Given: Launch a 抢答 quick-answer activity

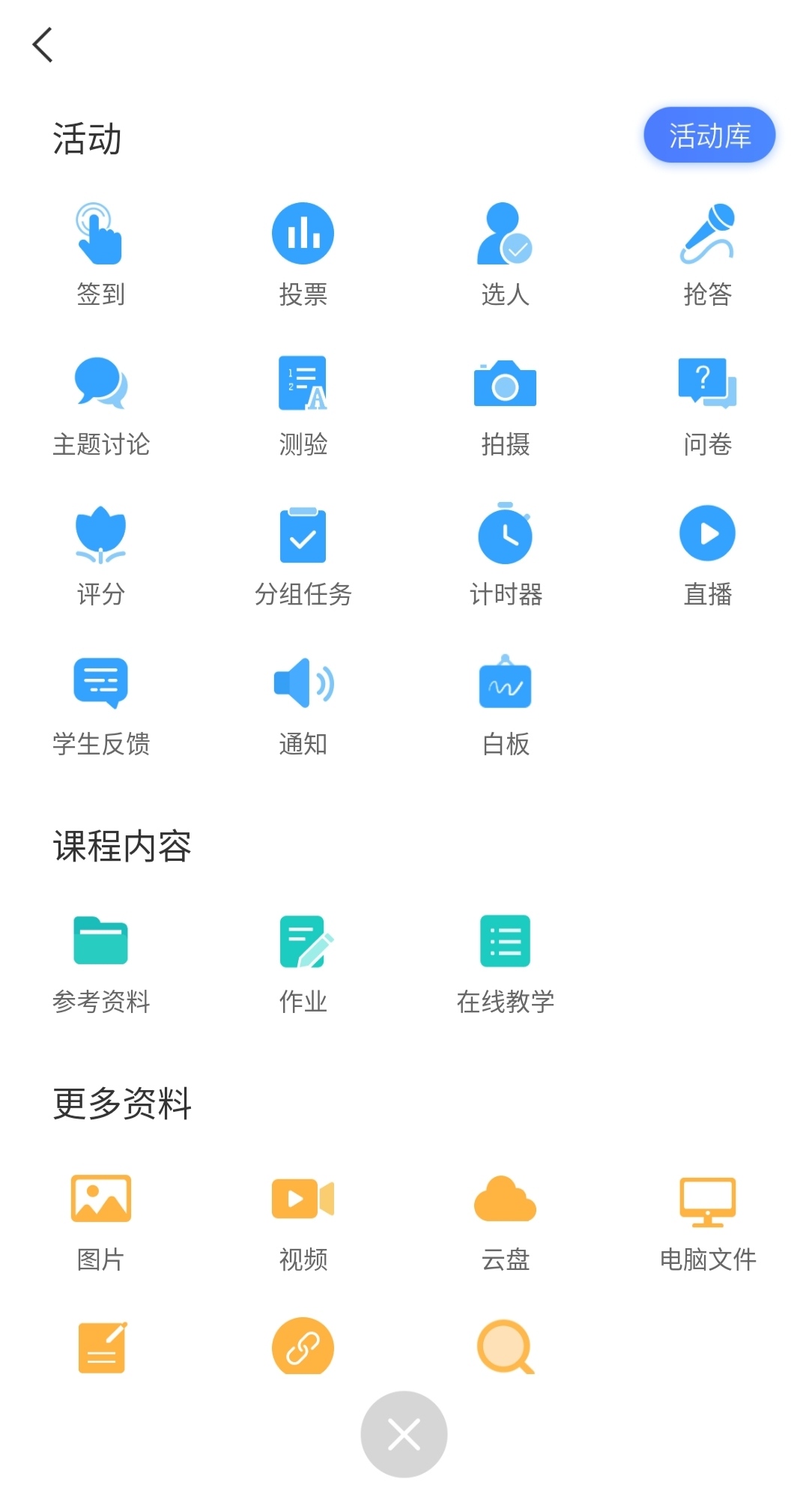Looking at the screenshot, I should (x=707, y=255).
